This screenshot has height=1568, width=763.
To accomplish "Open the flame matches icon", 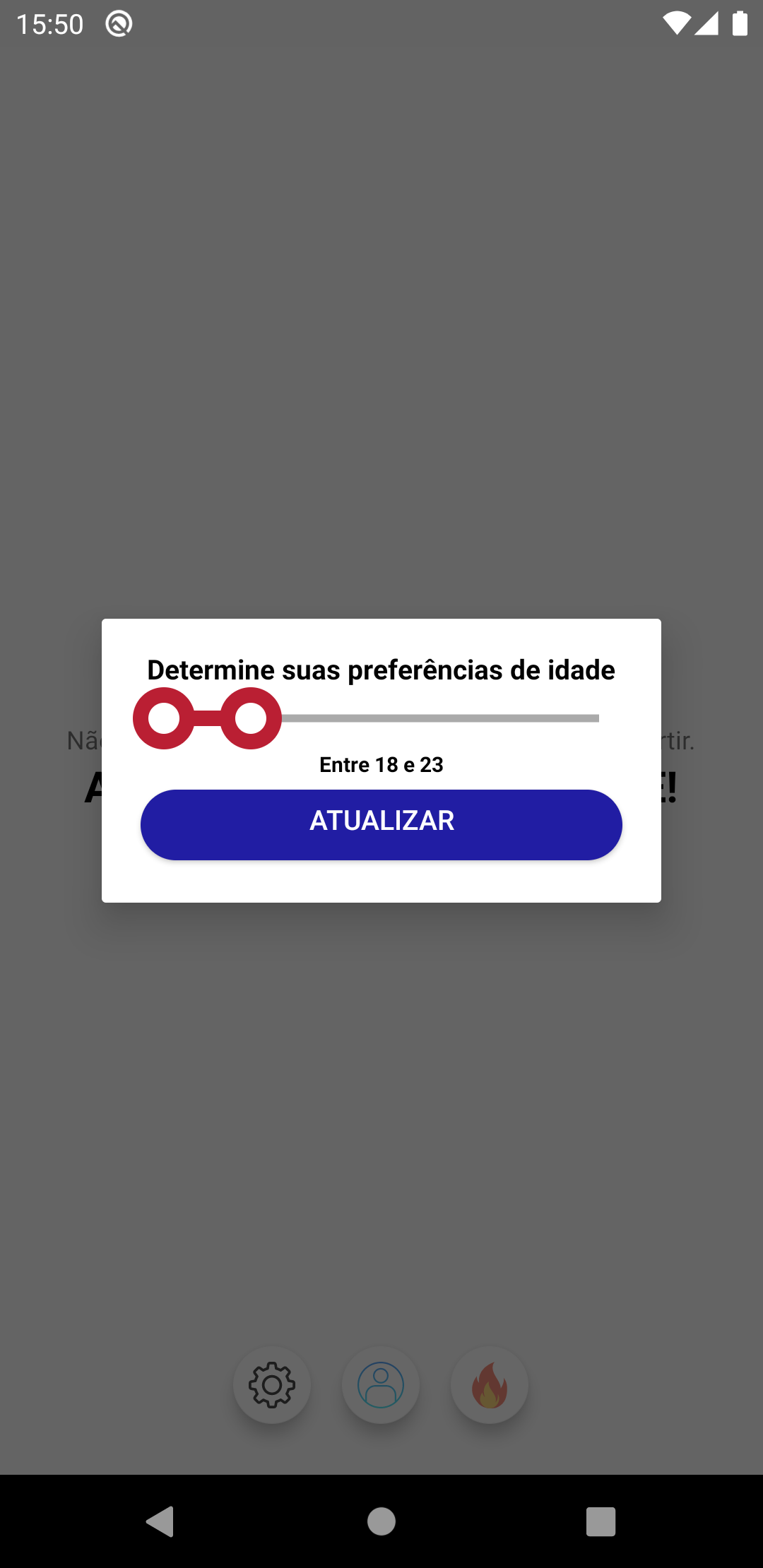I will pyautogui.click(x=490, y=1385).
